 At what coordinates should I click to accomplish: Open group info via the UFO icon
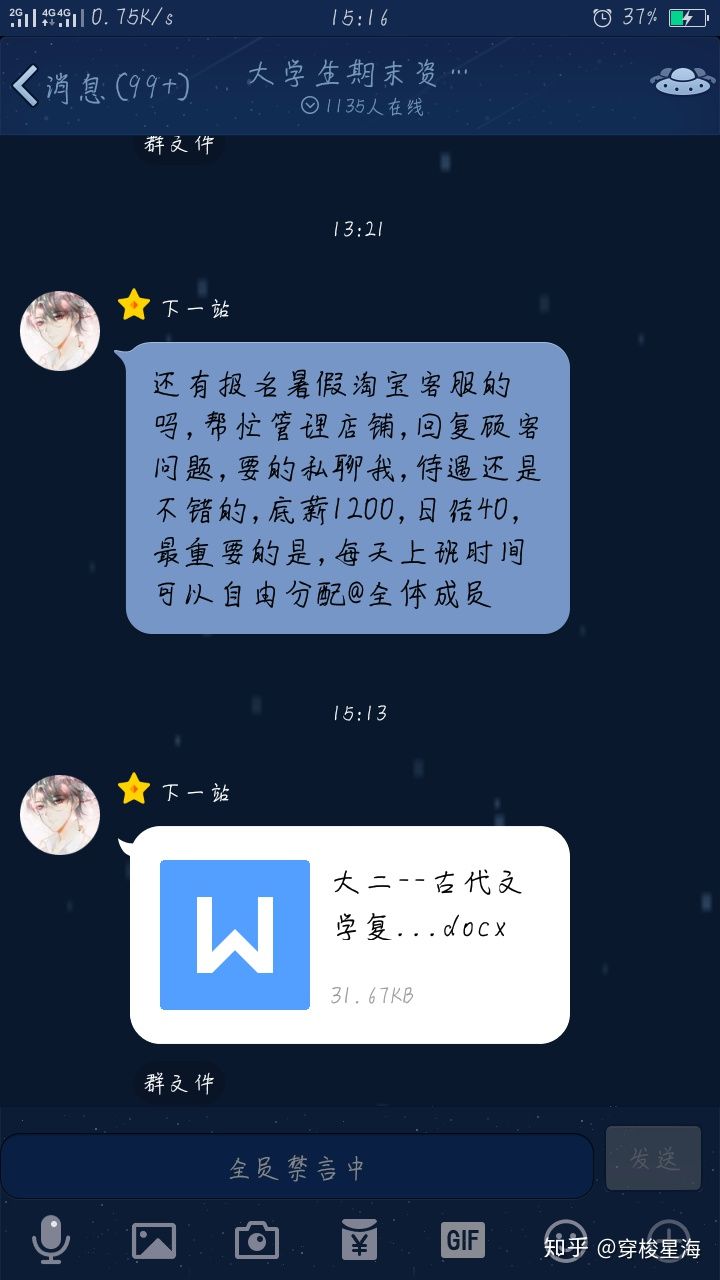click(x=681, y=82)
